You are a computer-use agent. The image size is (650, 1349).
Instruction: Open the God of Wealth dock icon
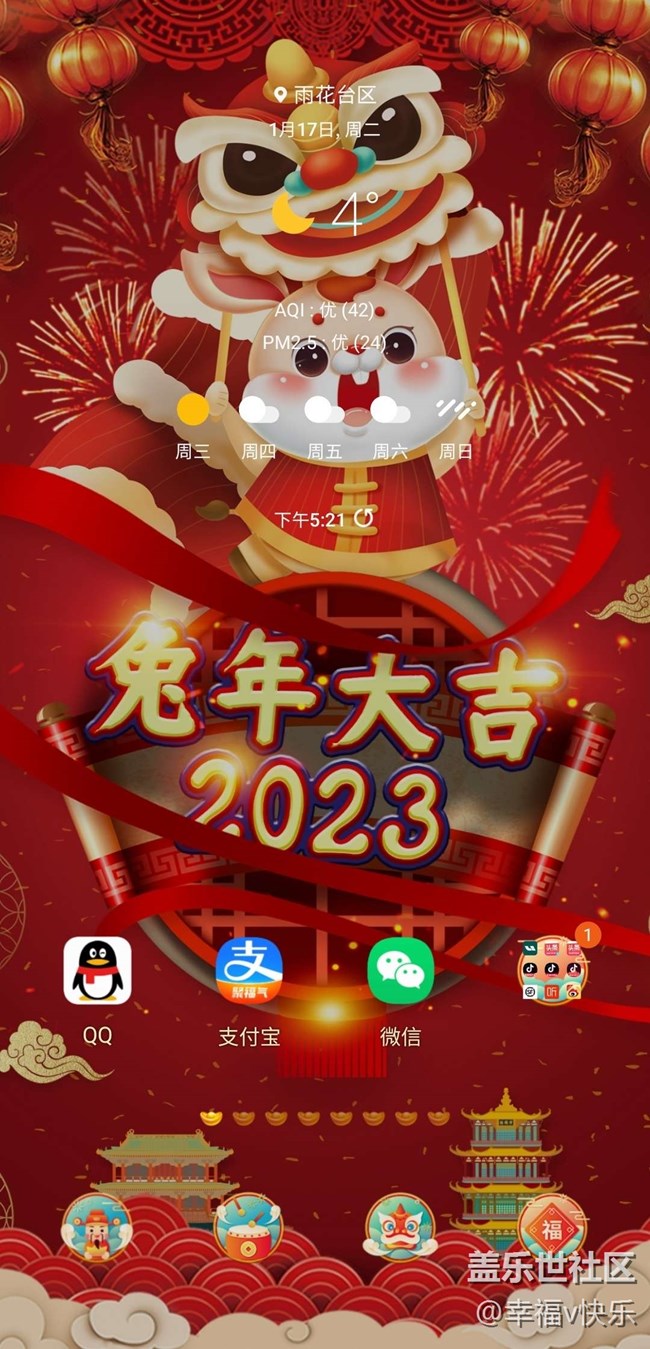coord(97,1226)
